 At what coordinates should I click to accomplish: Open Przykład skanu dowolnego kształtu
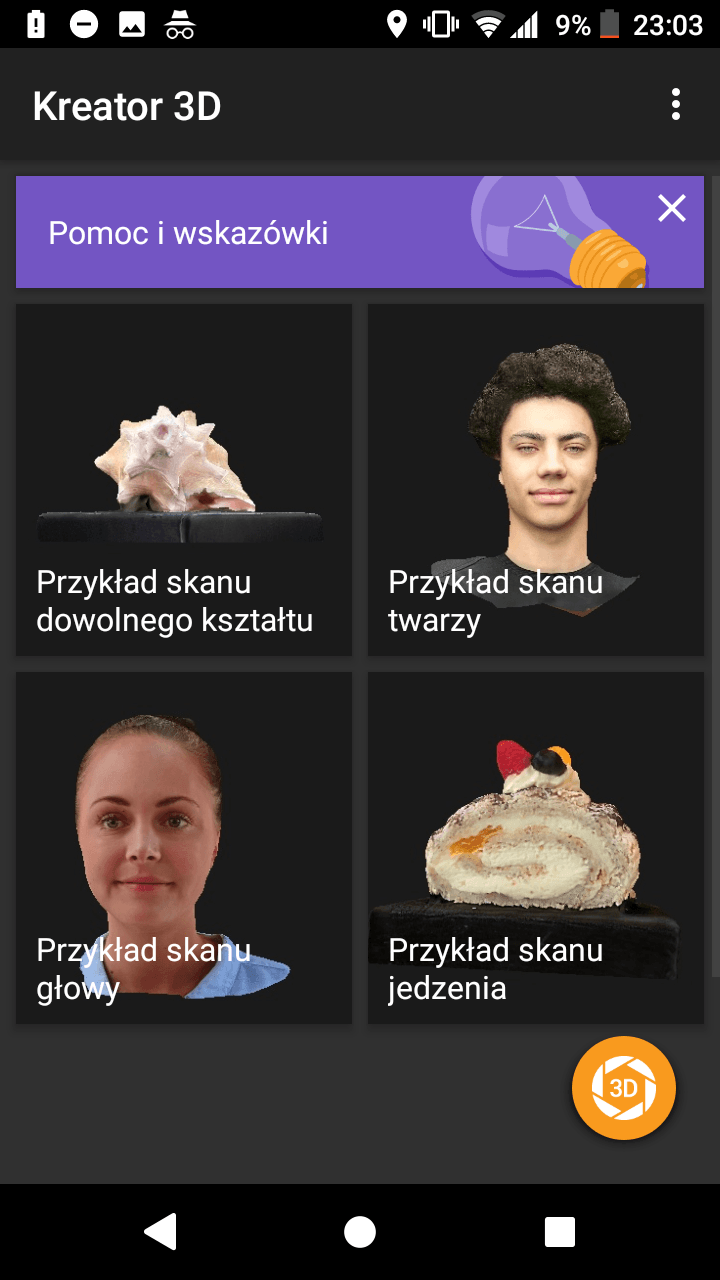pos(184,480)
